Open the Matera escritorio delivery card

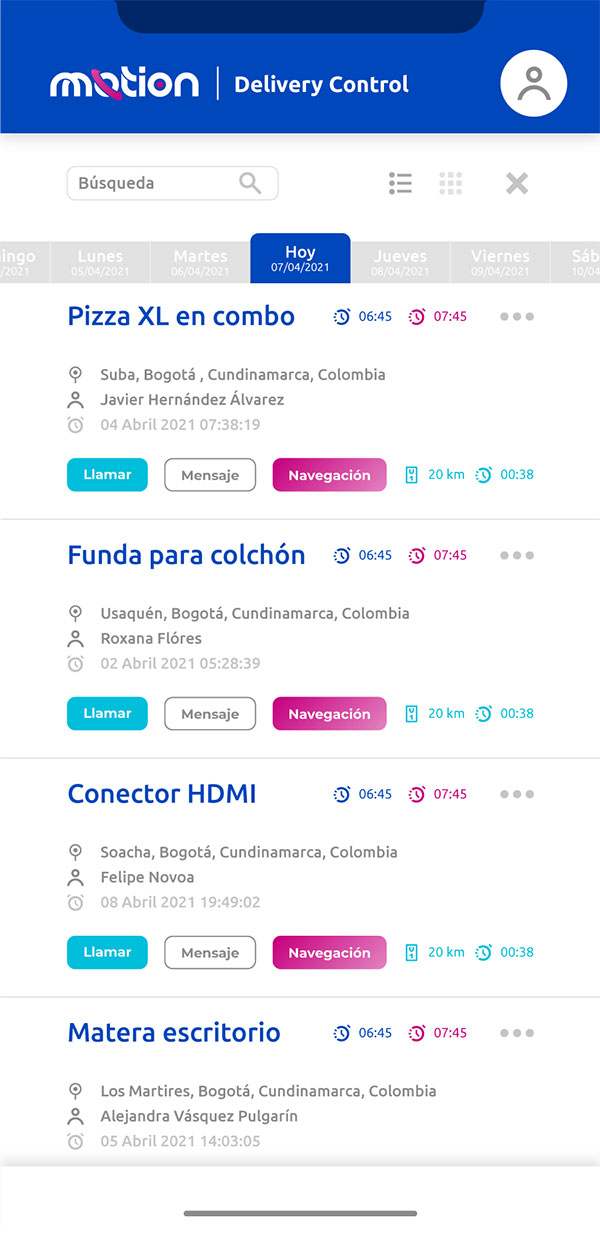pos(174,1033)
